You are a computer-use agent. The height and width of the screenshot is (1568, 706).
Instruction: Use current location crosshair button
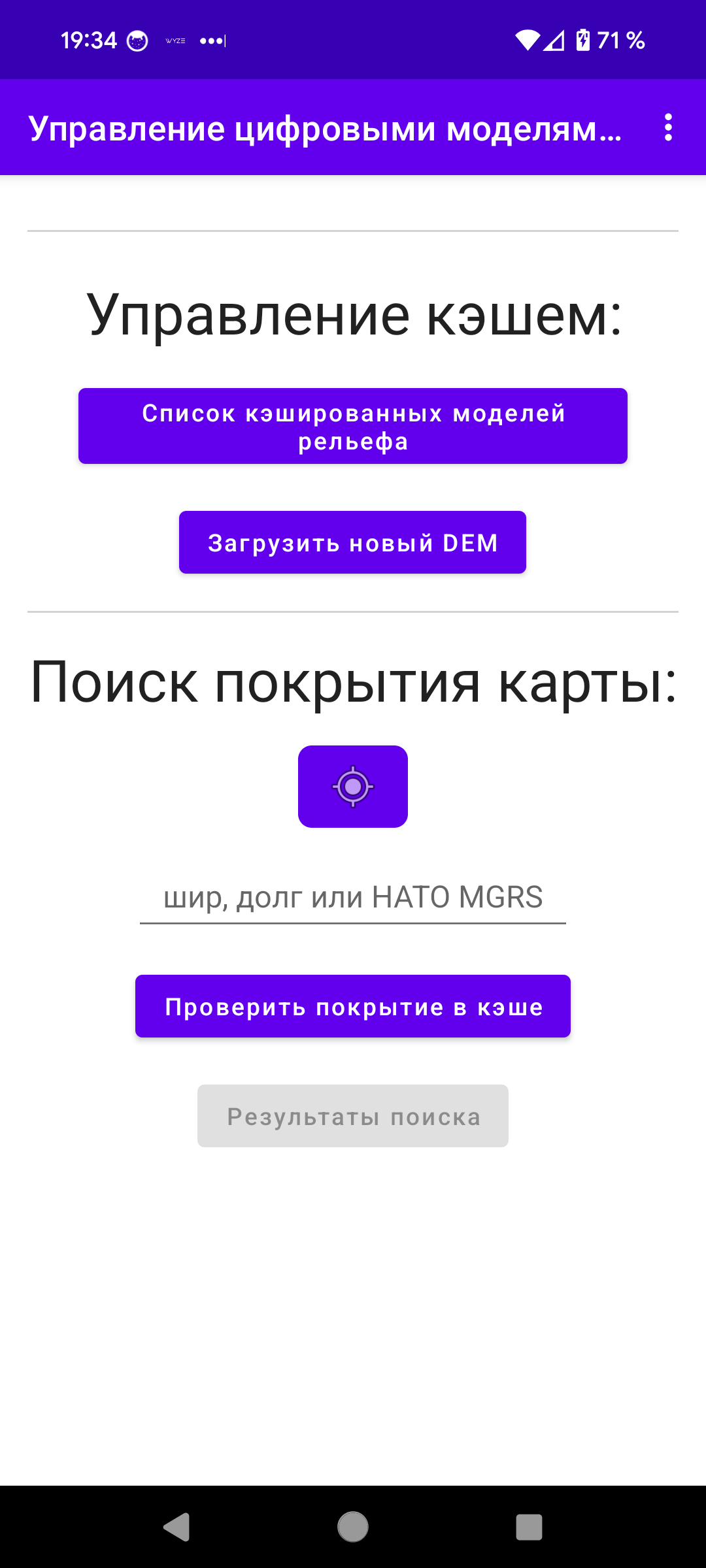(353, 787)
